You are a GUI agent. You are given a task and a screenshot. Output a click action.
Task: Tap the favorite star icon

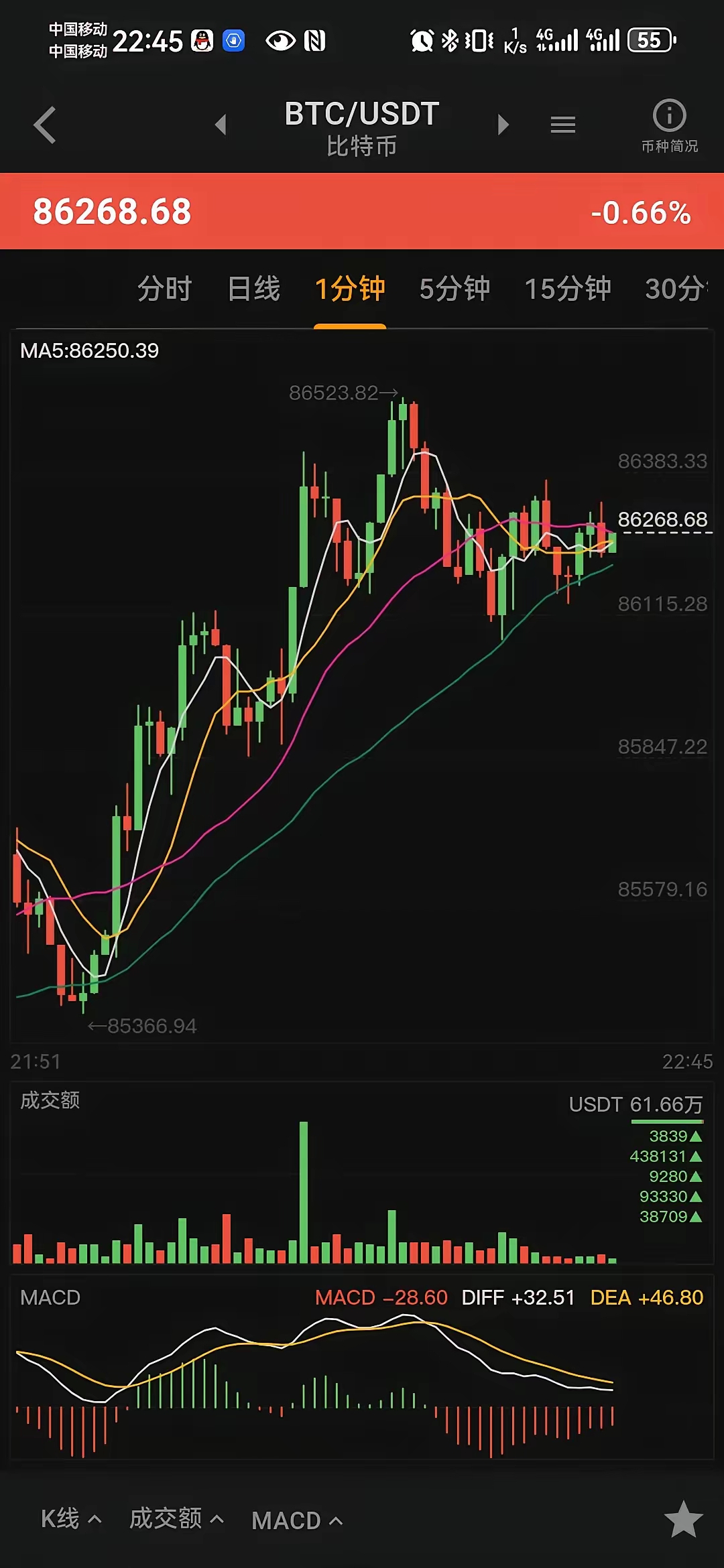[684, 1520]
